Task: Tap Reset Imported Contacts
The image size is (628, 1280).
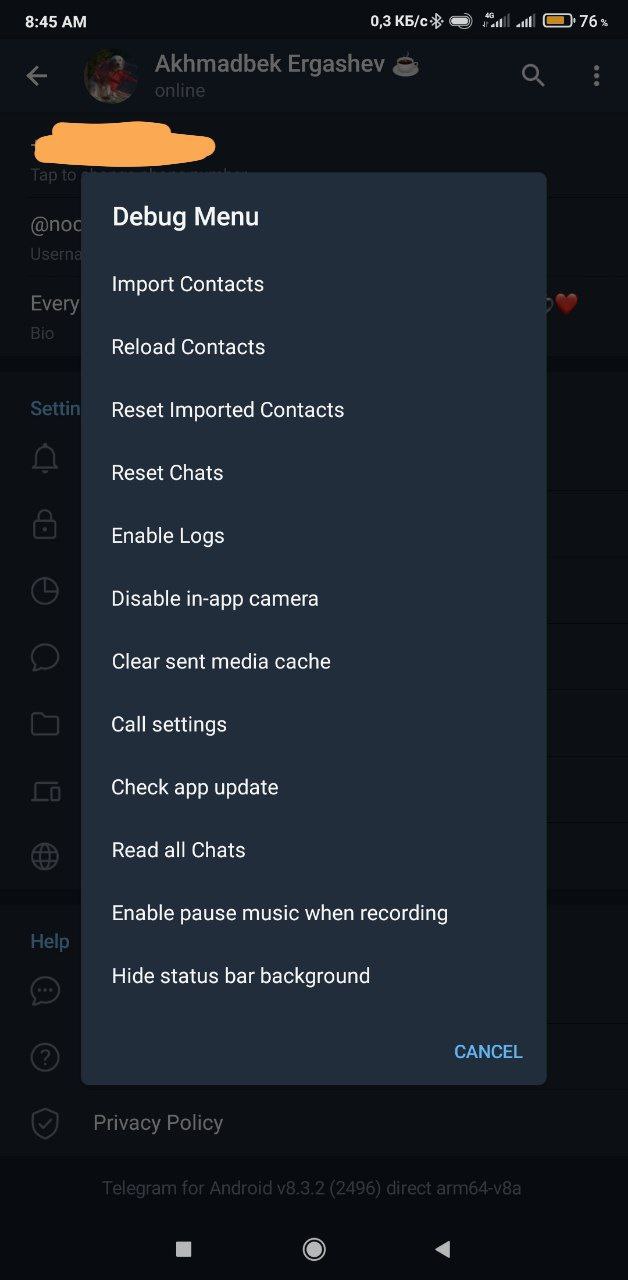Action: tap(228, 410)
